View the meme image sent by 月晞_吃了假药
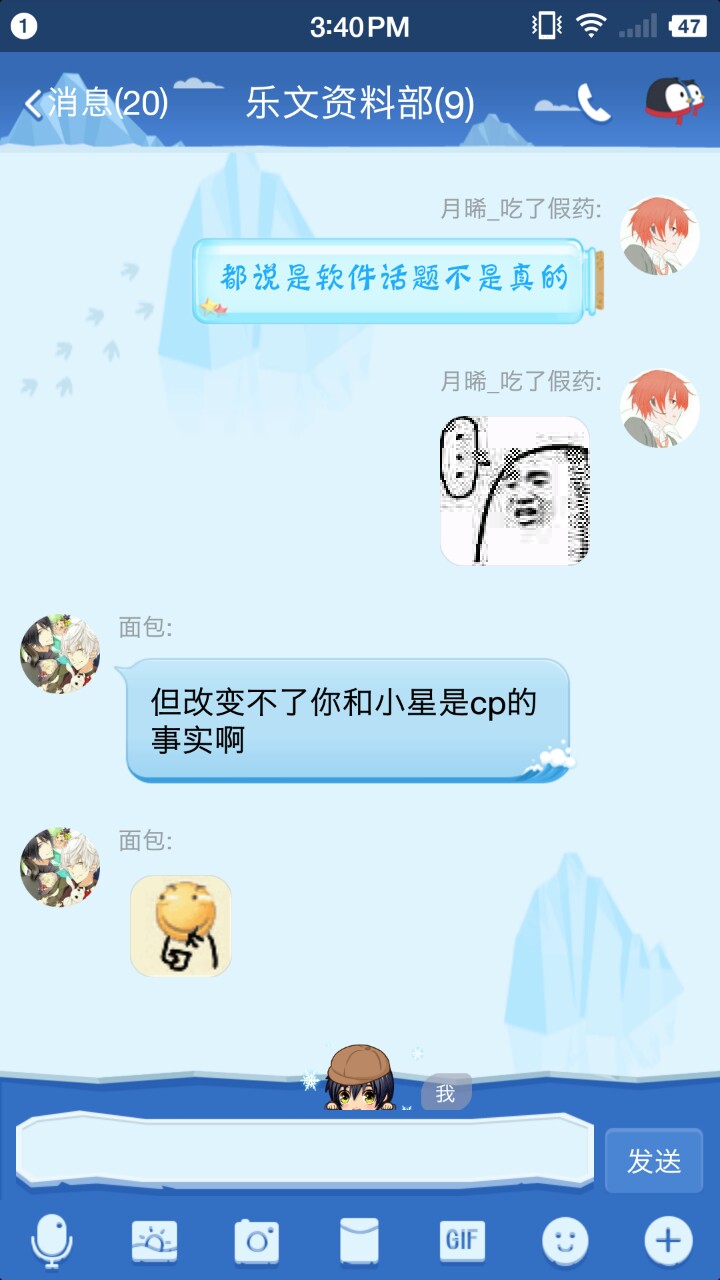Screen dimensions: 720x1280 click(x=515, y=491)
